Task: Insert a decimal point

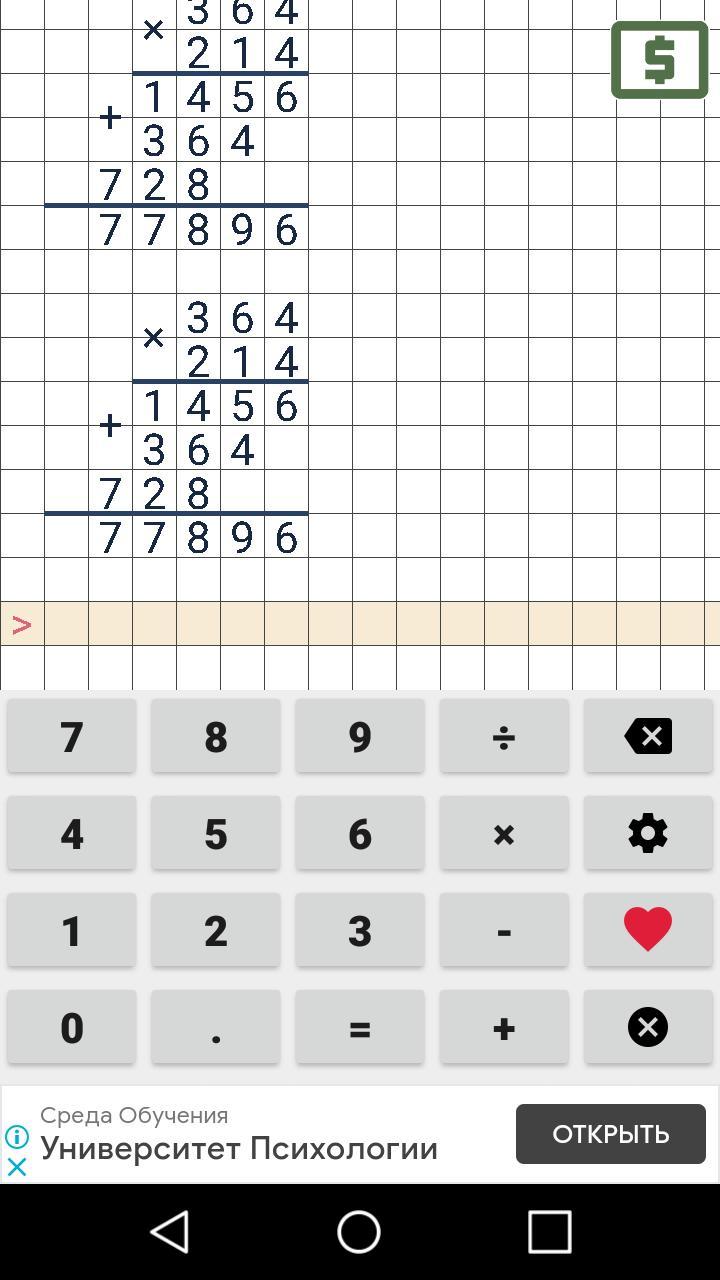Action: (x=216, y=1027)
